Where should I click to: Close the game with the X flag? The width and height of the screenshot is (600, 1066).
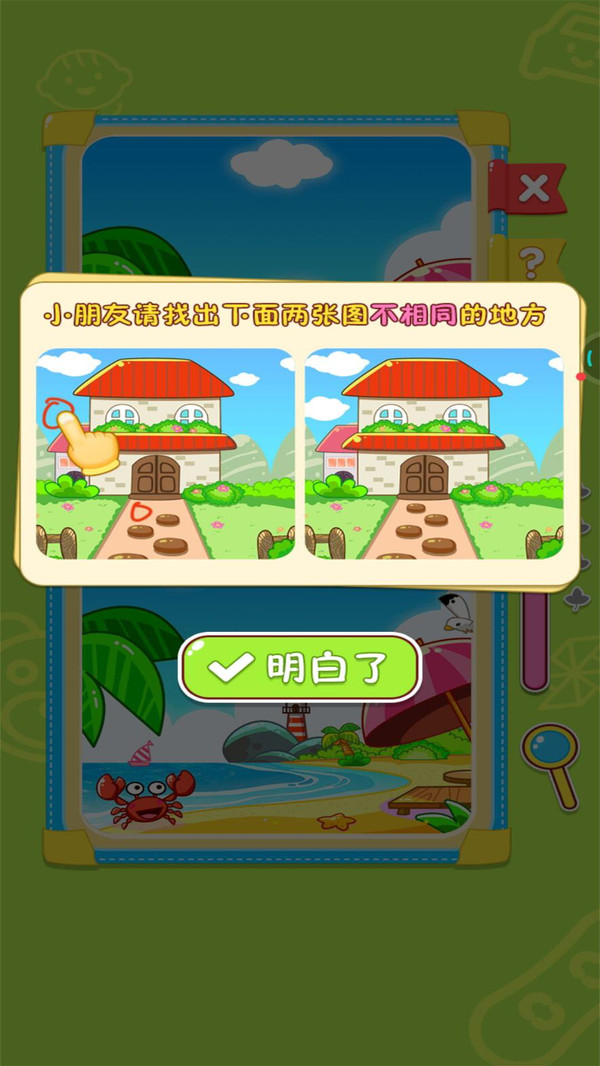(534, 188)
